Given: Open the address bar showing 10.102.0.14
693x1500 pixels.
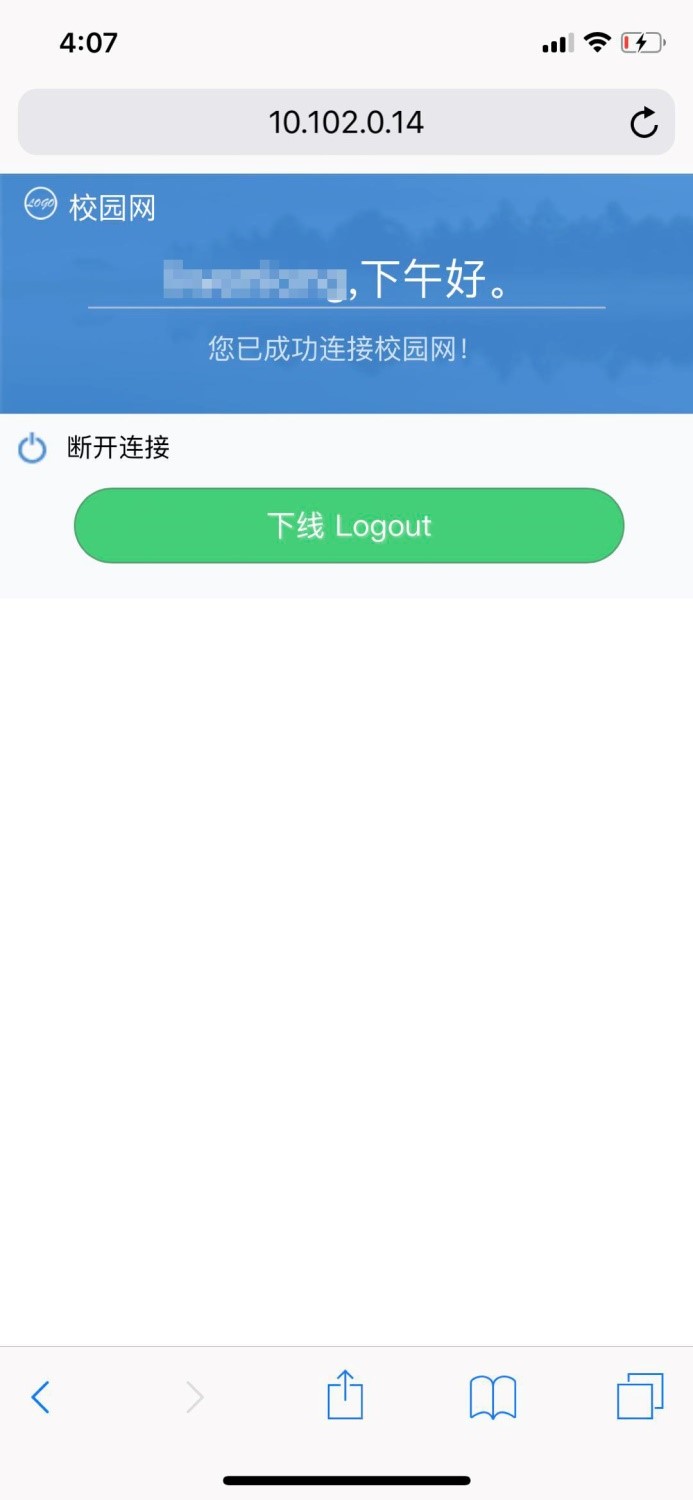Looking at the screenshot, I should pyautogui.click(x=346, y=122).
